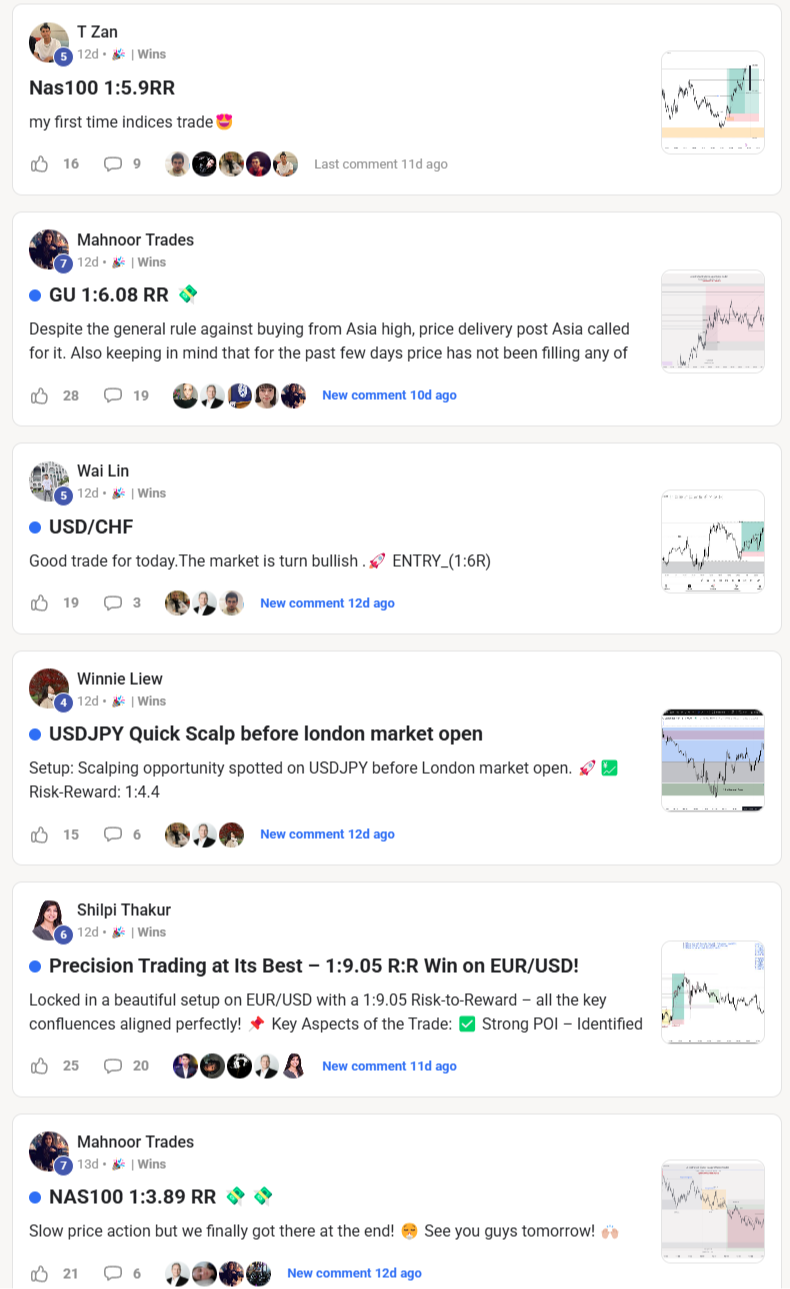Open the GU 1:6.08 RR post
The image size is (790, 1289).
pyautogui.click(x=109, y=295)
